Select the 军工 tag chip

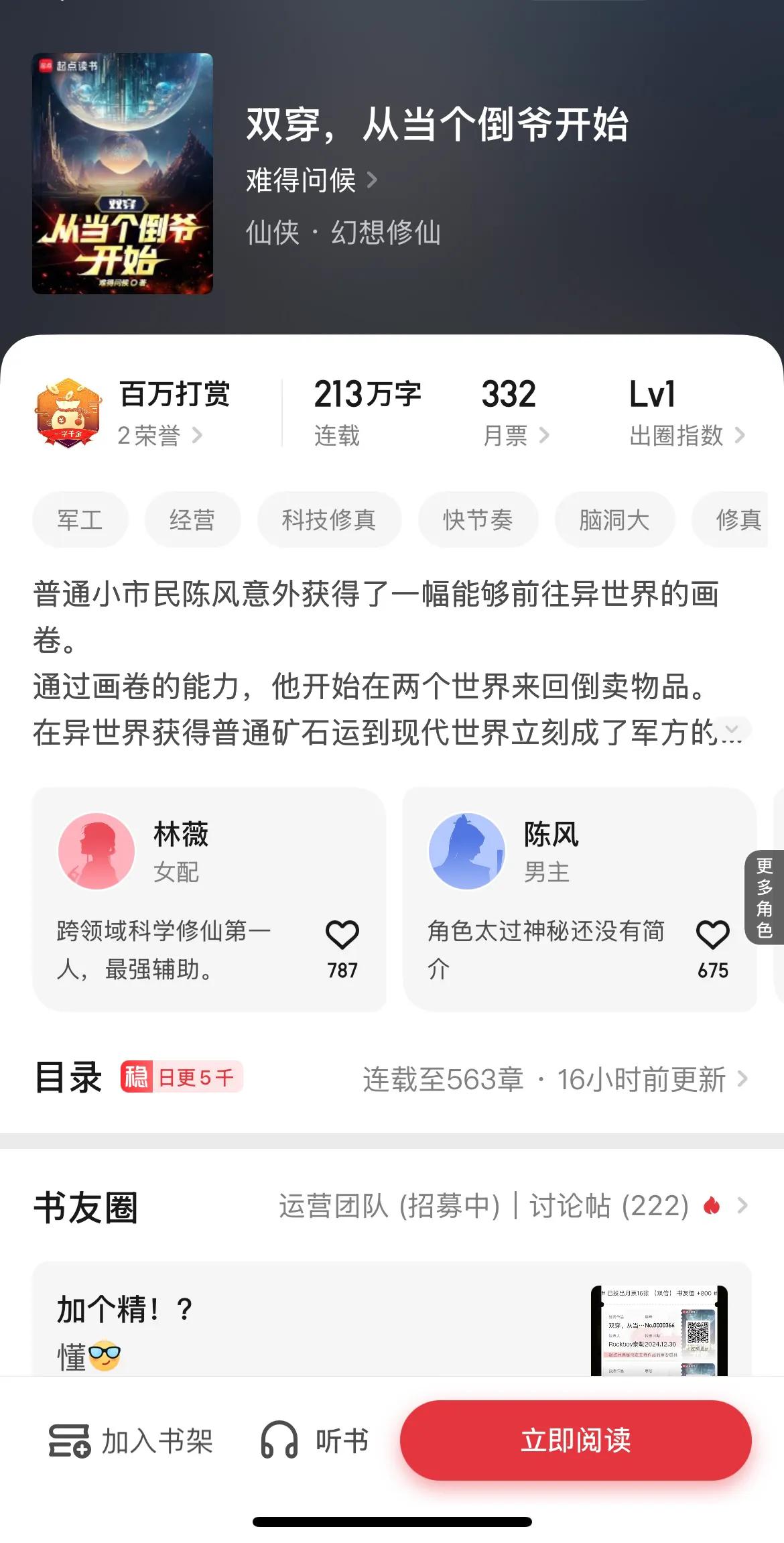pyautogui.click(x=80, y=519)
